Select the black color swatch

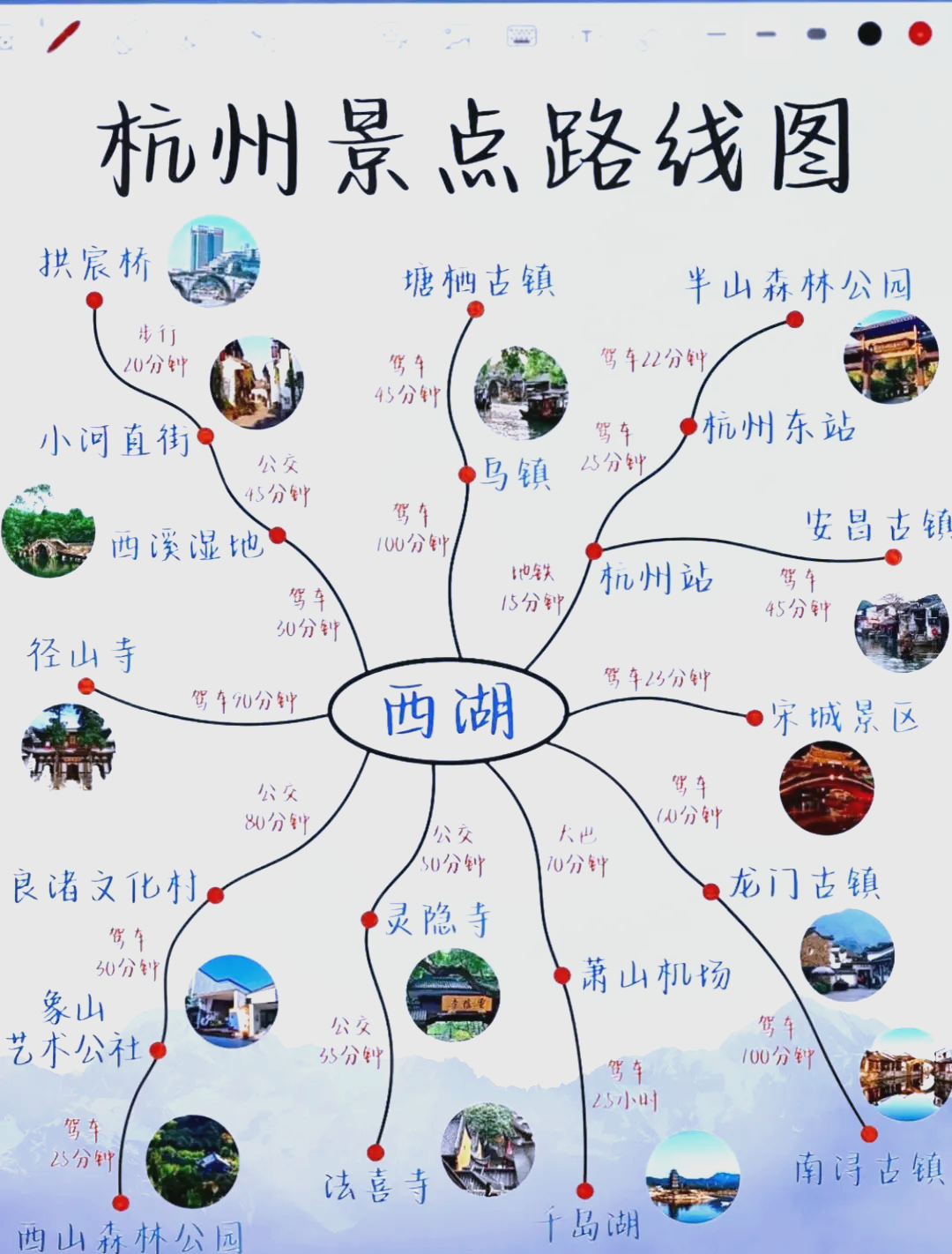click(871, 35)
